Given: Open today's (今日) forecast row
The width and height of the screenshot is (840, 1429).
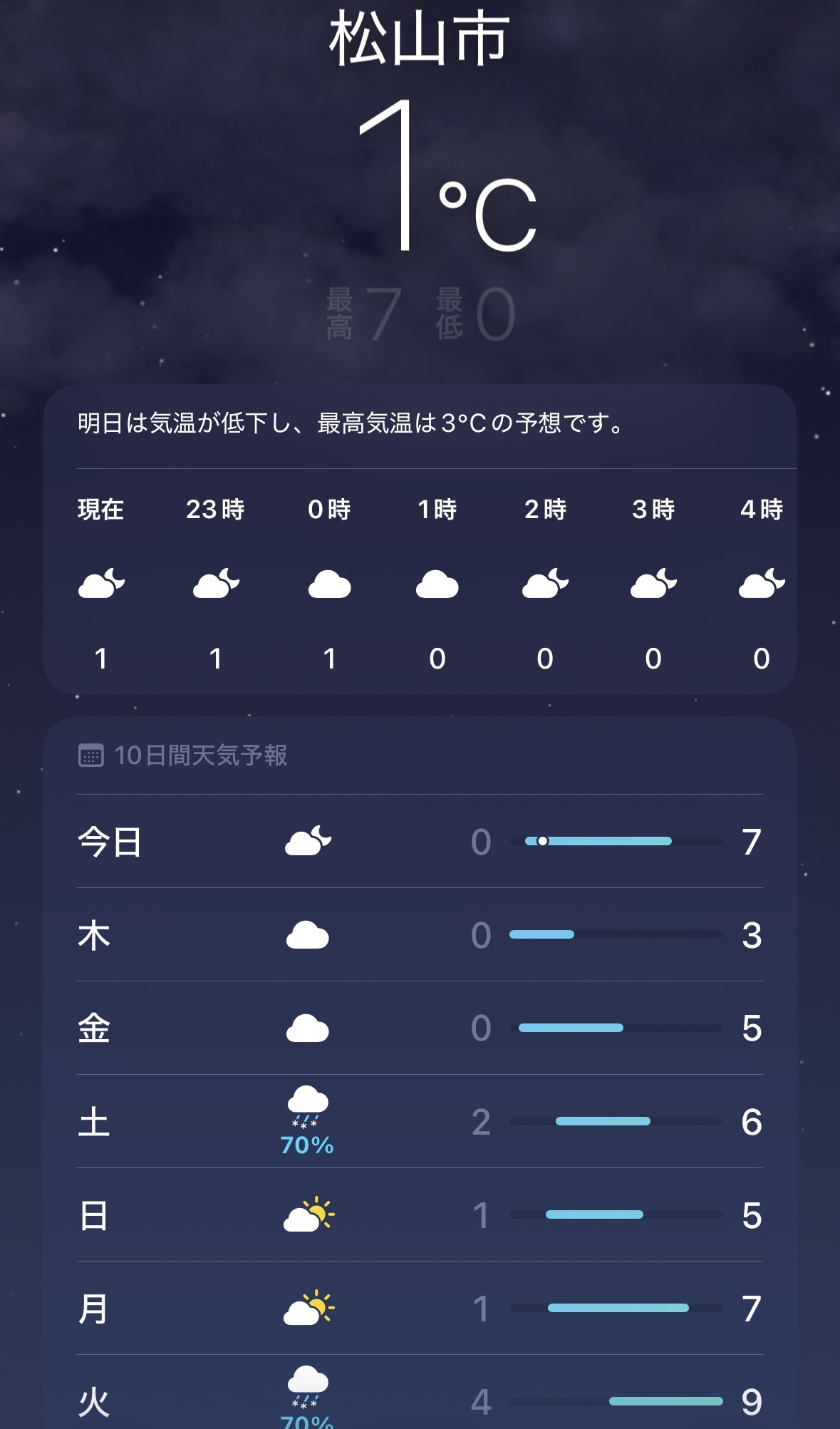Looking at the screenshot, I should click(420, 842).
